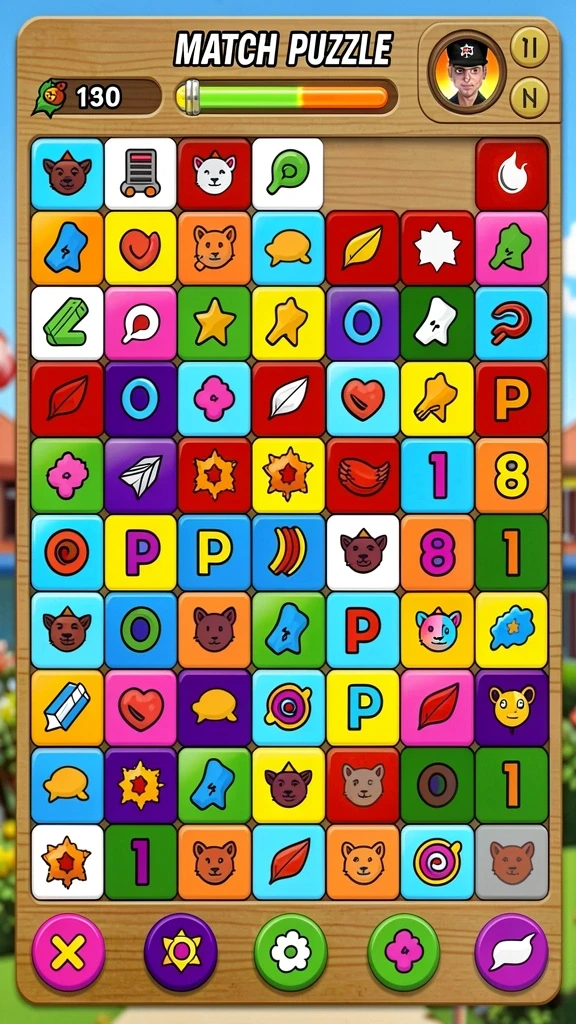Screen dimensions: 576x1024
Task: Open the player avatar profile
Action: coord(467,72)
